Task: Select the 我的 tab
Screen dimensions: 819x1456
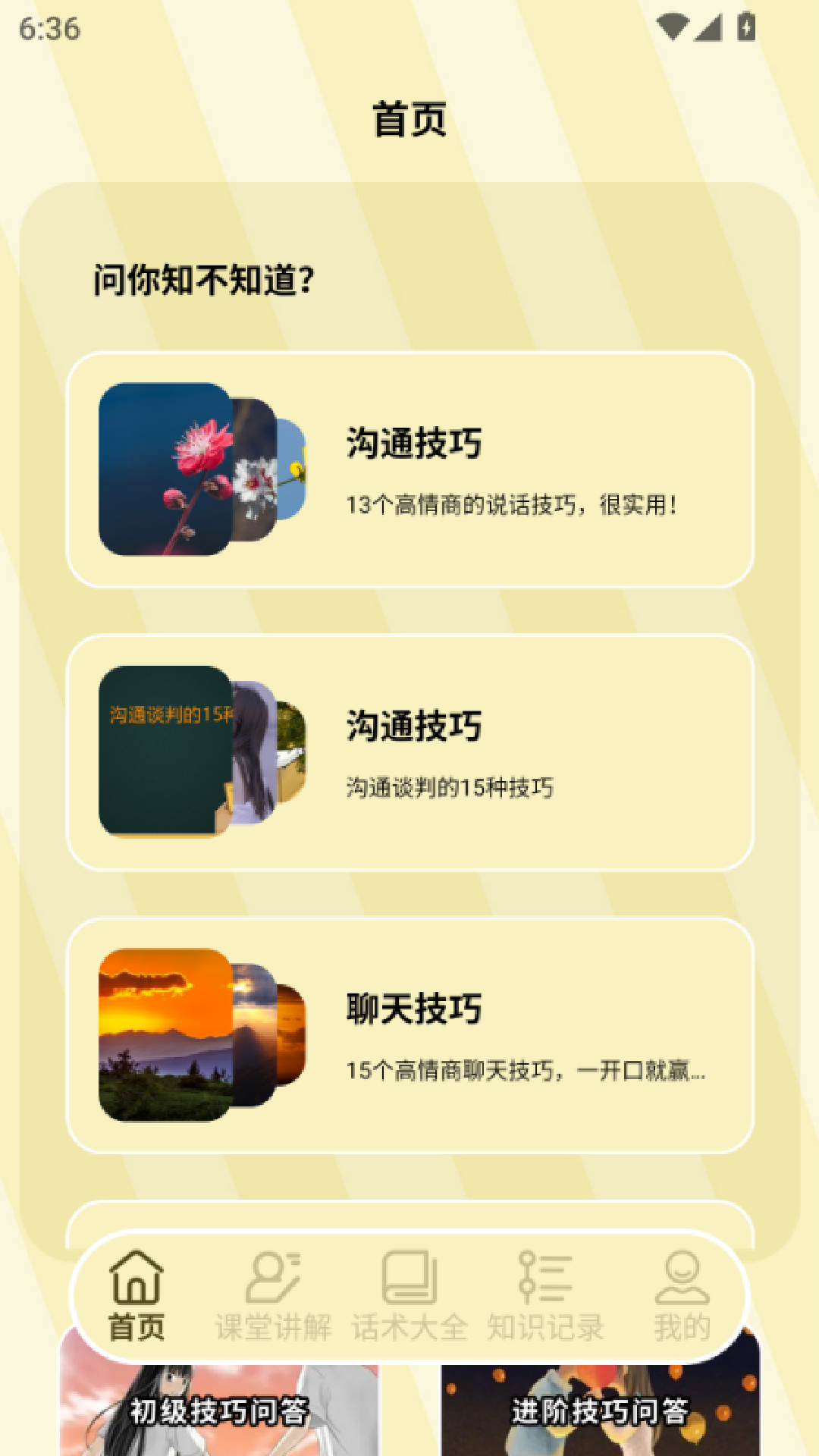Action: 682,1297
